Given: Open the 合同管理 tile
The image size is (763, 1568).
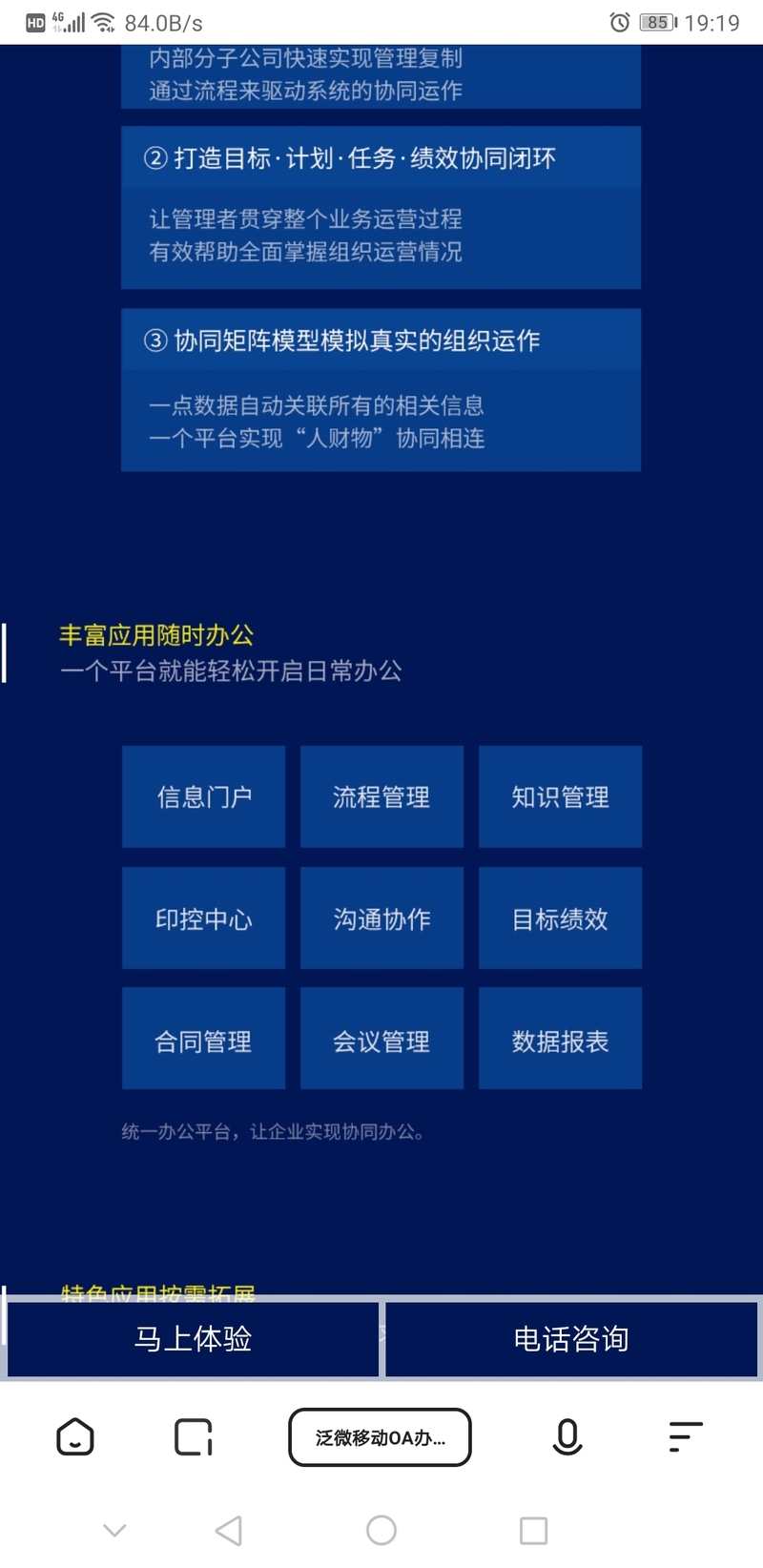Looking at the screenshot, I should 203,1040.
